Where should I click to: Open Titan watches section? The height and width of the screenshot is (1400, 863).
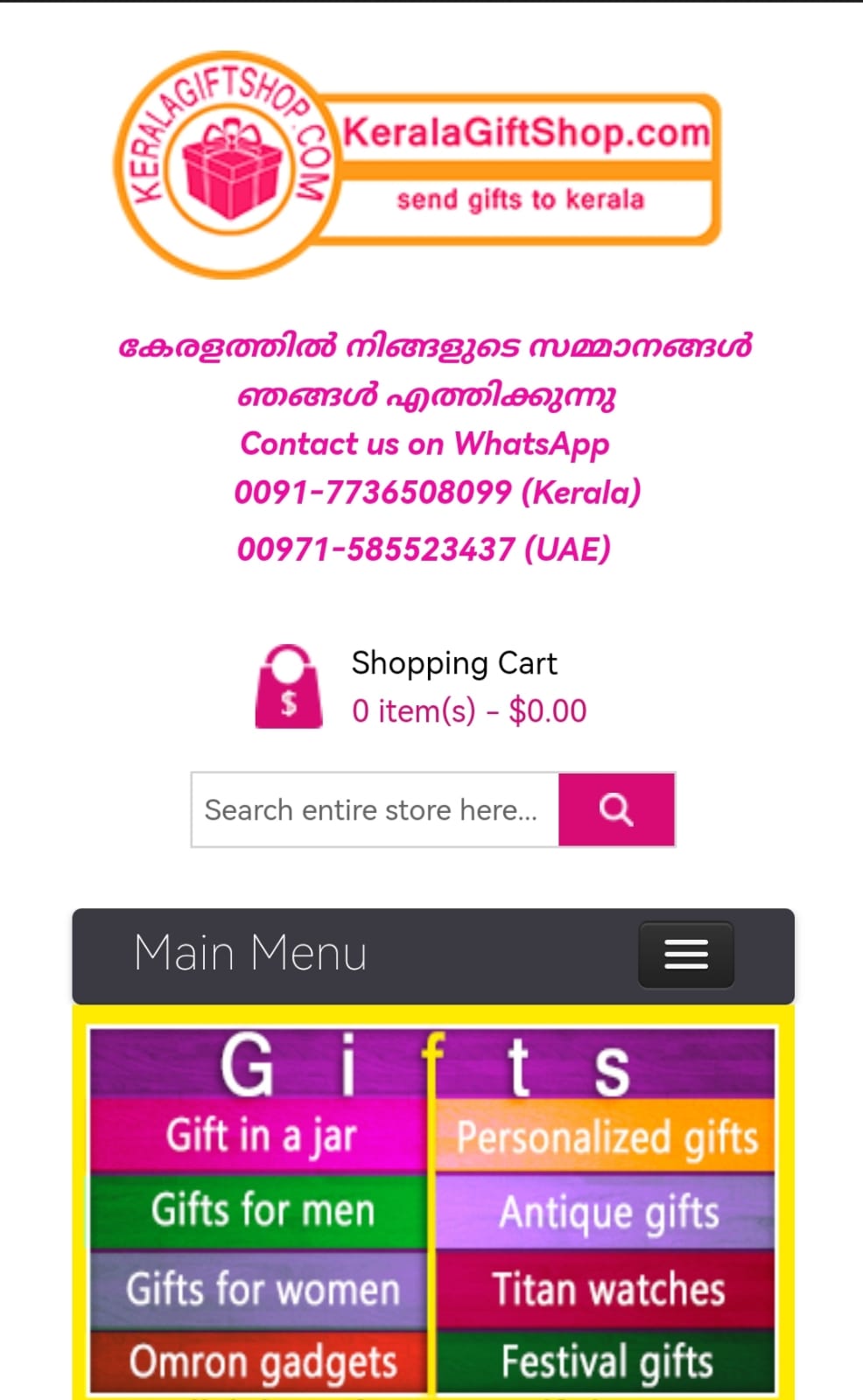click(x=608, y=1289)
